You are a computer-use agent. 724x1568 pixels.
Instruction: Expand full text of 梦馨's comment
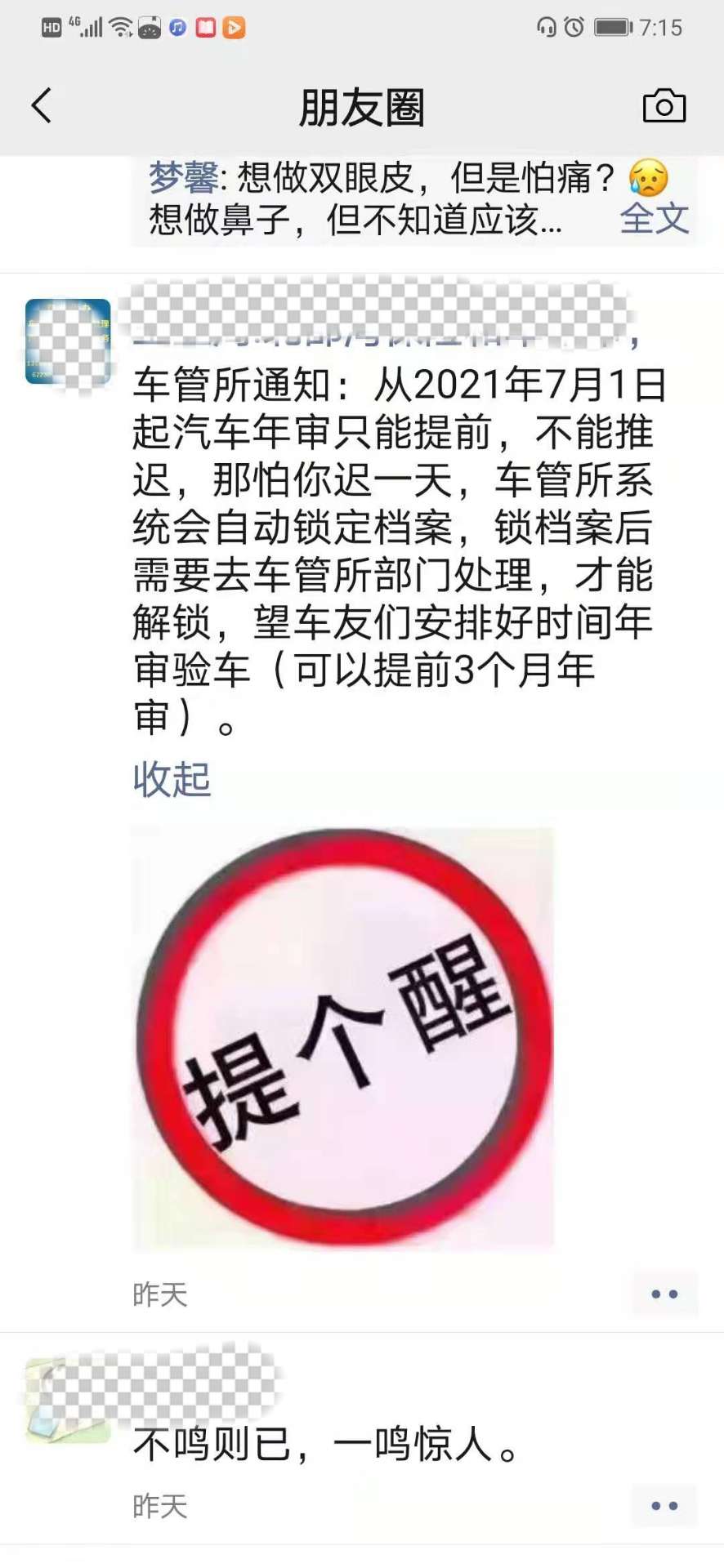[x=654, y=219]
